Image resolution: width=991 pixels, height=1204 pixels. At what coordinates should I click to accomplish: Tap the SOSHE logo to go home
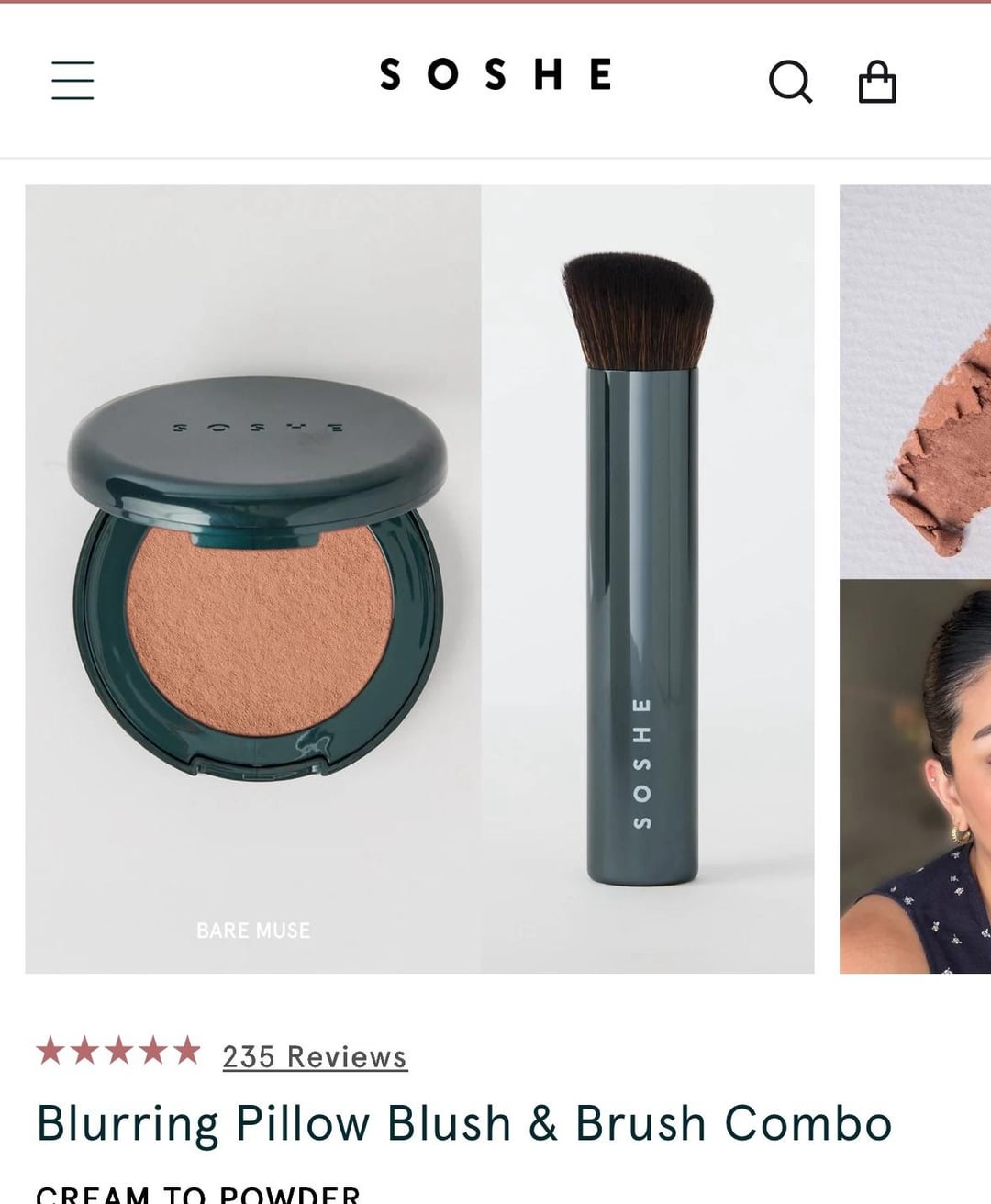pyautogui.click(x=495, y=74)
